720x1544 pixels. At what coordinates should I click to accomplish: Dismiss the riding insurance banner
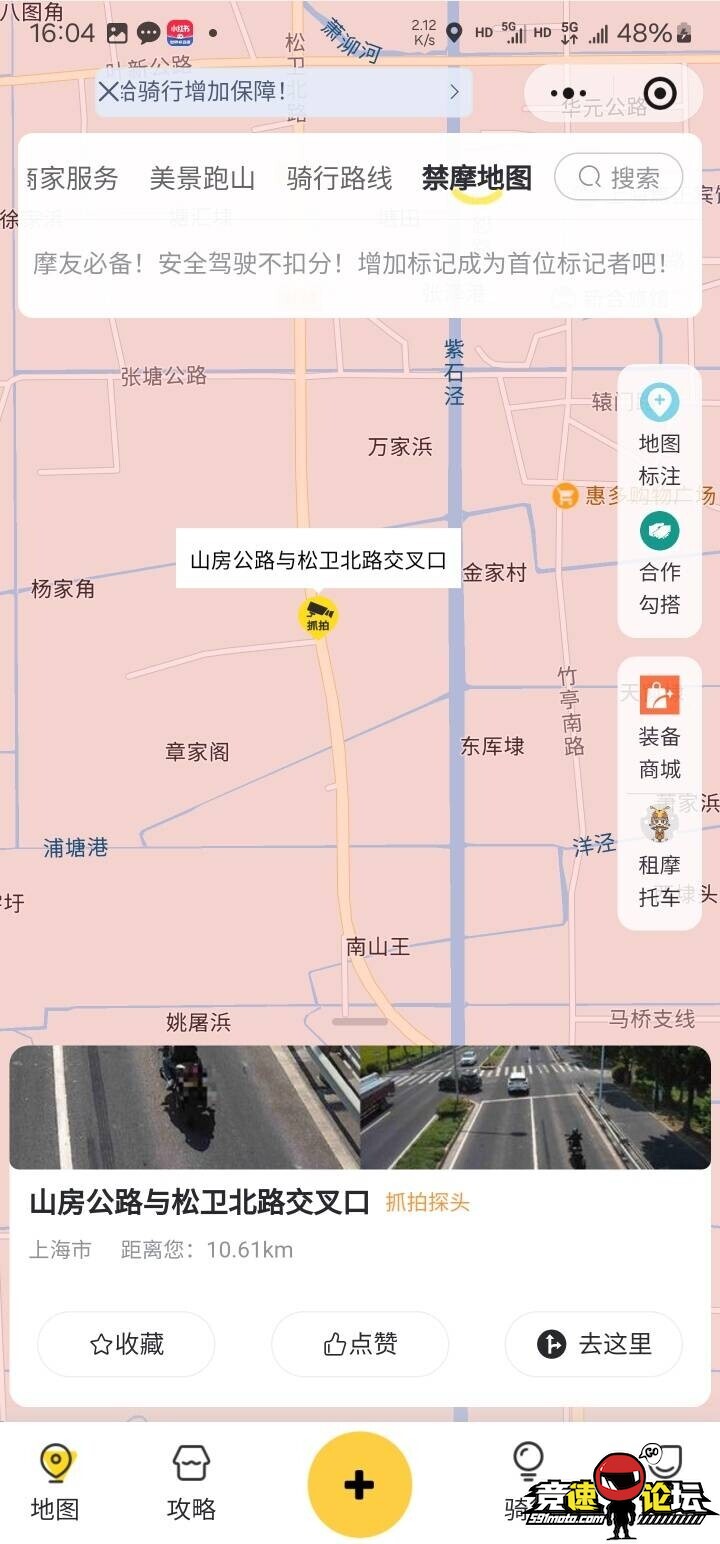(108, 92)
